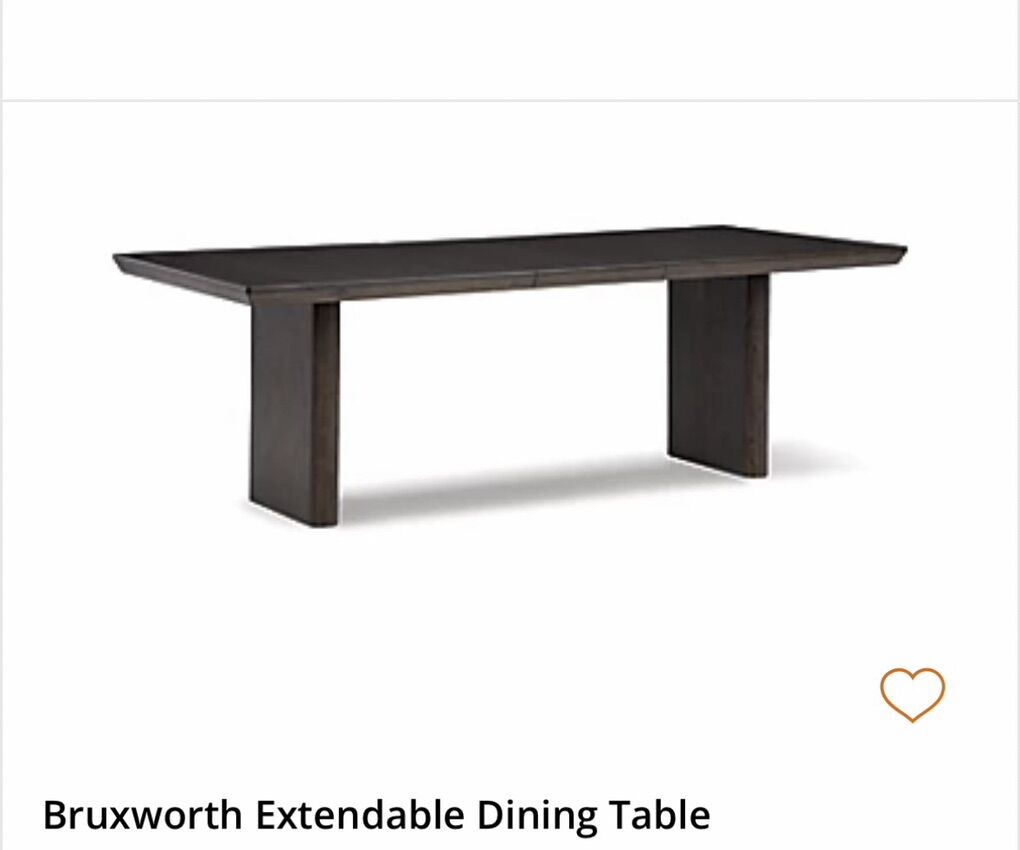Add Bruxworth dining table to favorites

(912, 694)
